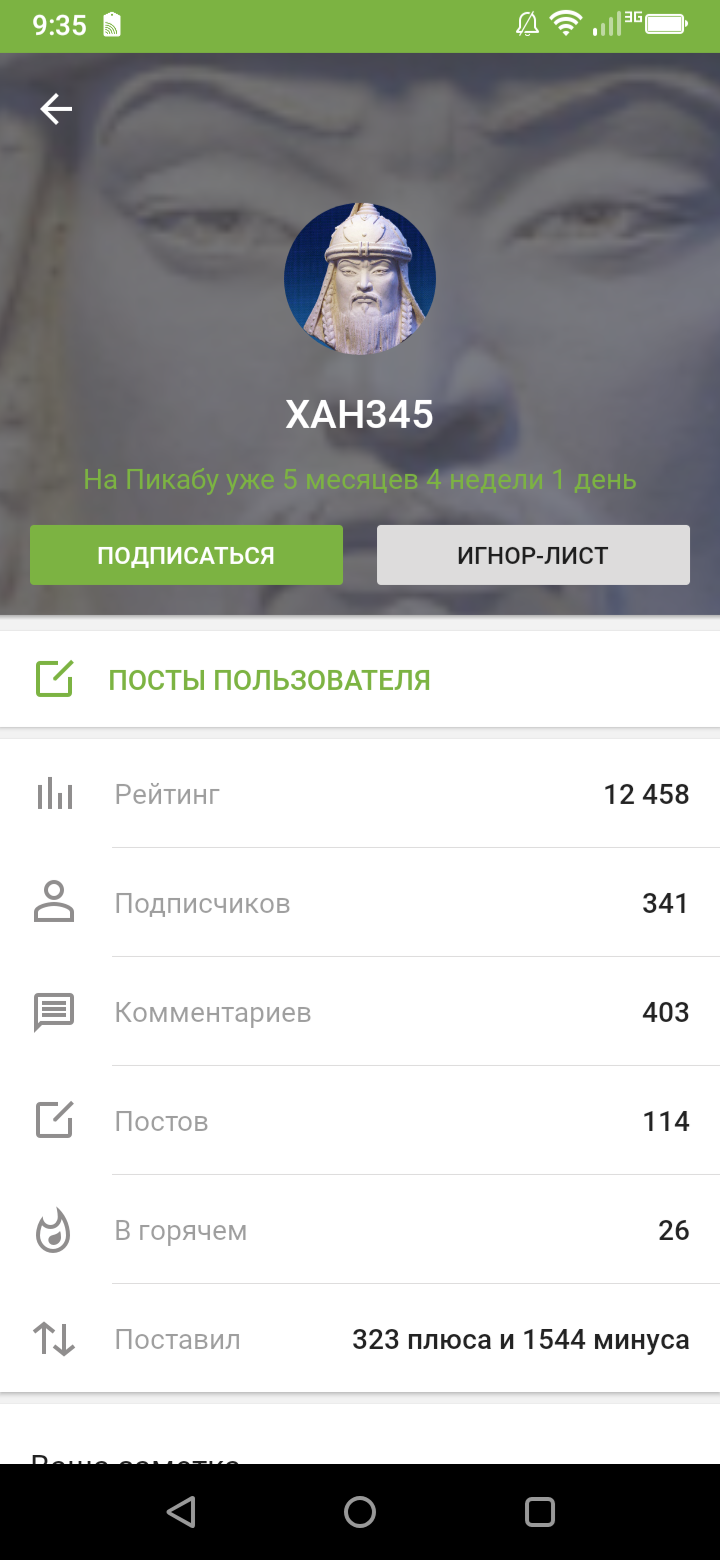The height and width of the screenshot is (1560, 720).
Task: Tap the ПОДПИСАТЬСЯ subscribe button
Action: click(186, 555)
